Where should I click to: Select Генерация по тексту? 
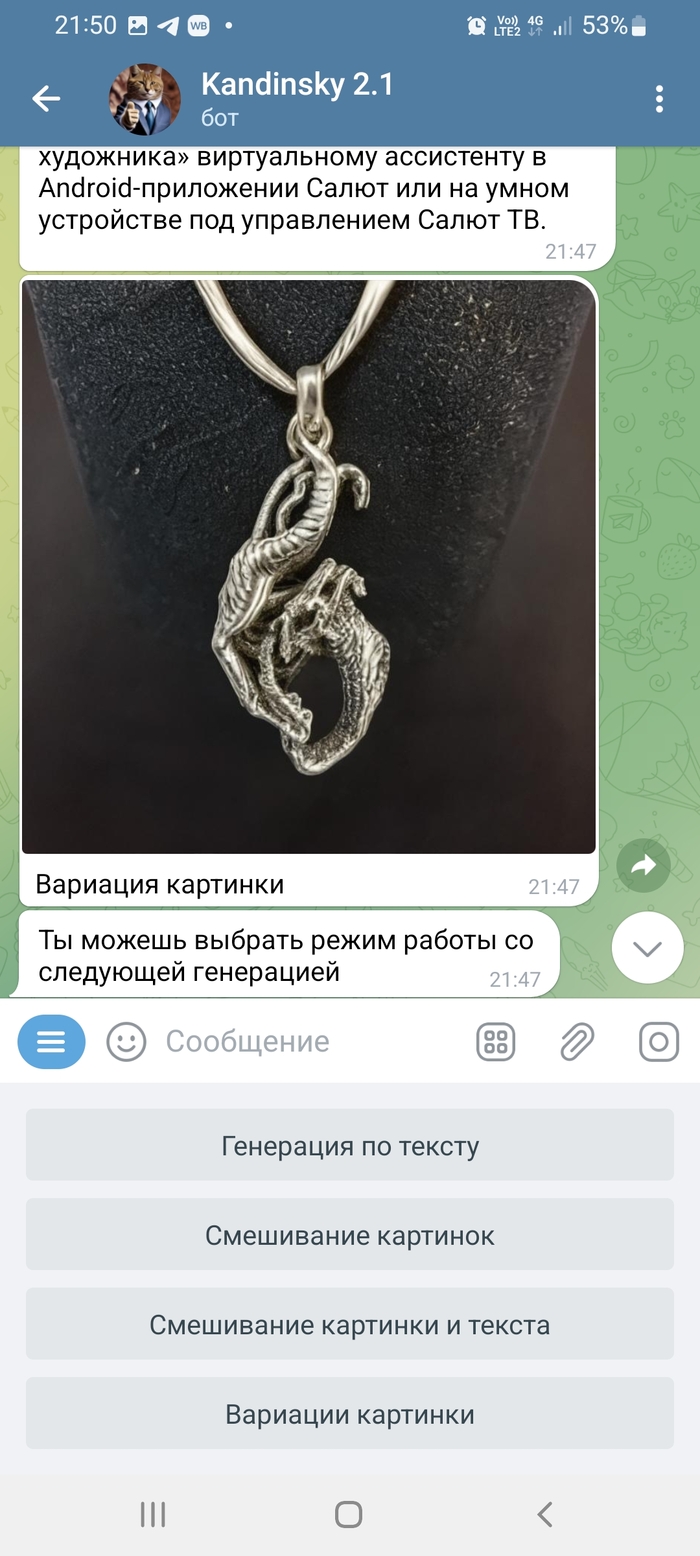[350, 1145]
